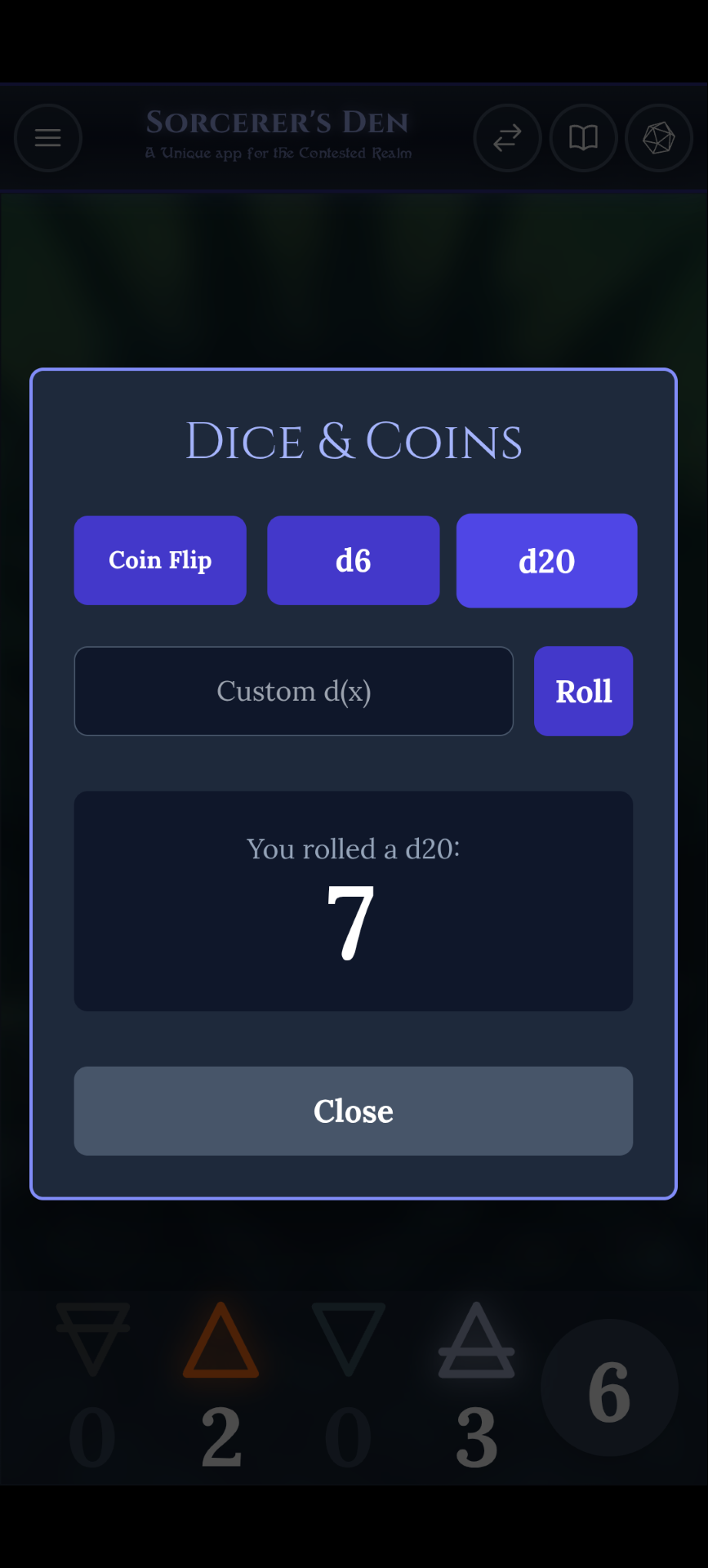Tap the Roll button

(583, 691)
